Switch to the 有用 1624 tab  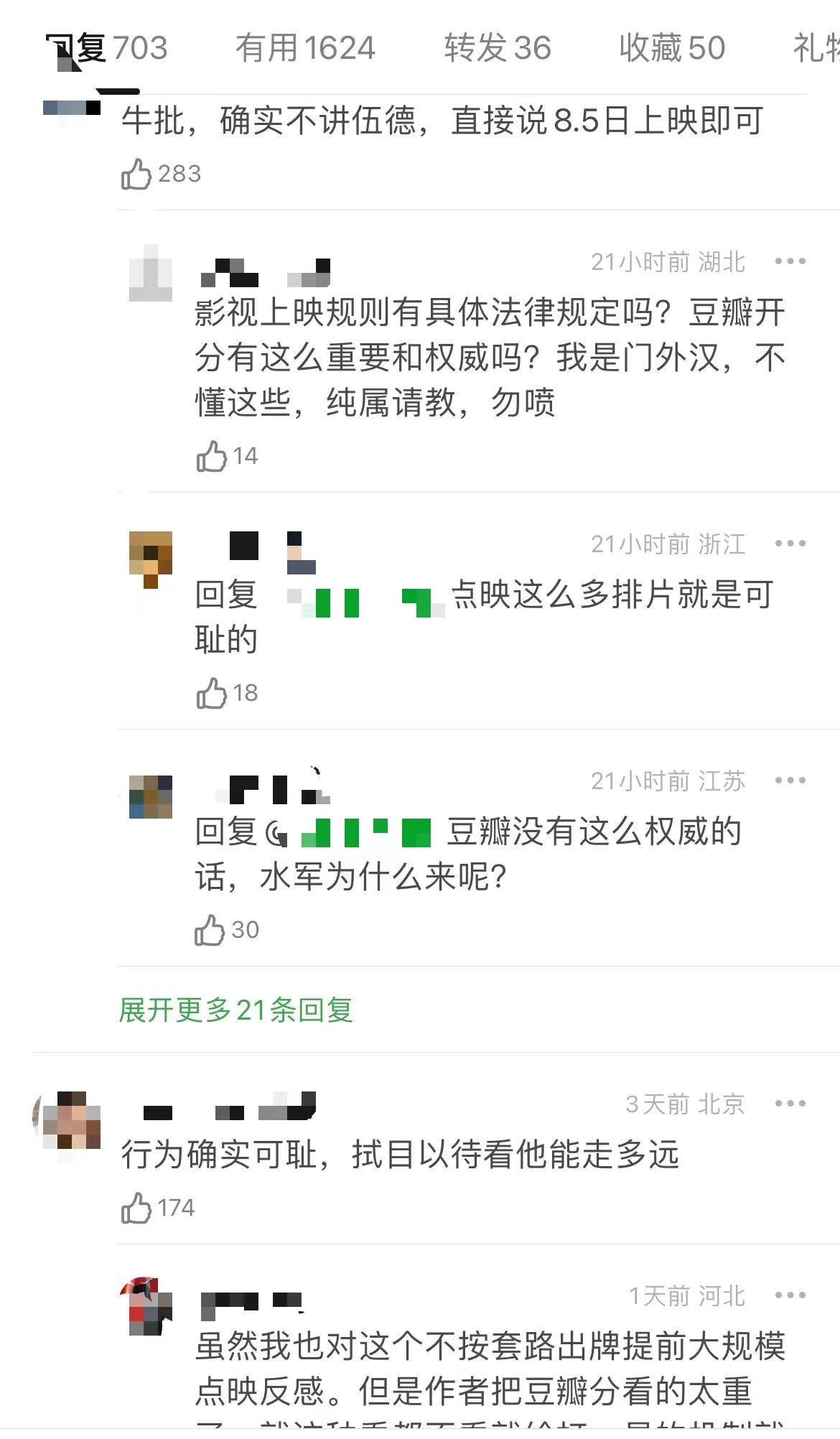click(x=305, y=48)
